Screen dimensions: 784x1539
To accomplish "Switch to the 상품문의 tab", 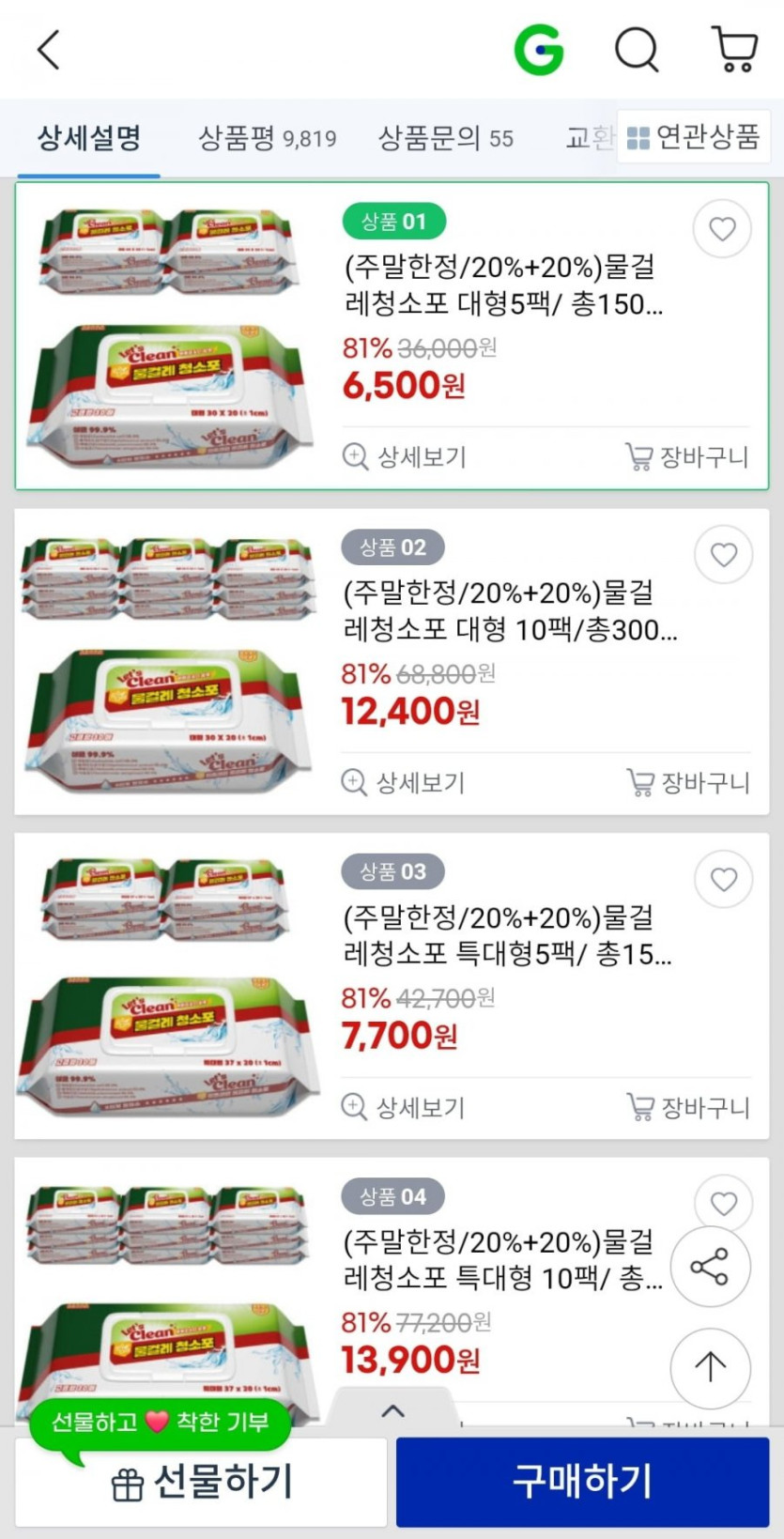I will (x=445, y=138).
